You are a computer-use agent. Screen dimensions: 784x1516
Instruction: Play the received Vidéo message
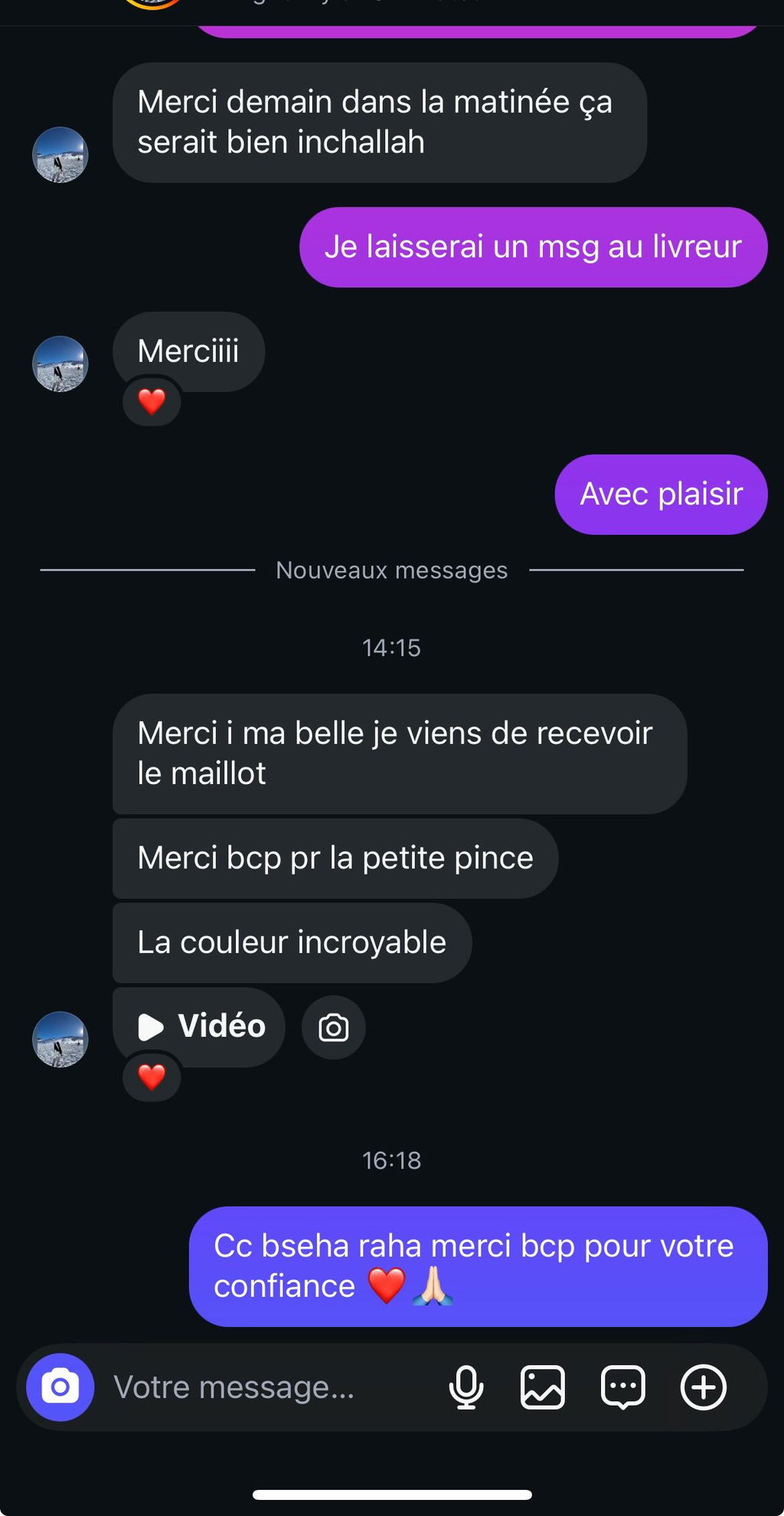[x=199, y=1027]
